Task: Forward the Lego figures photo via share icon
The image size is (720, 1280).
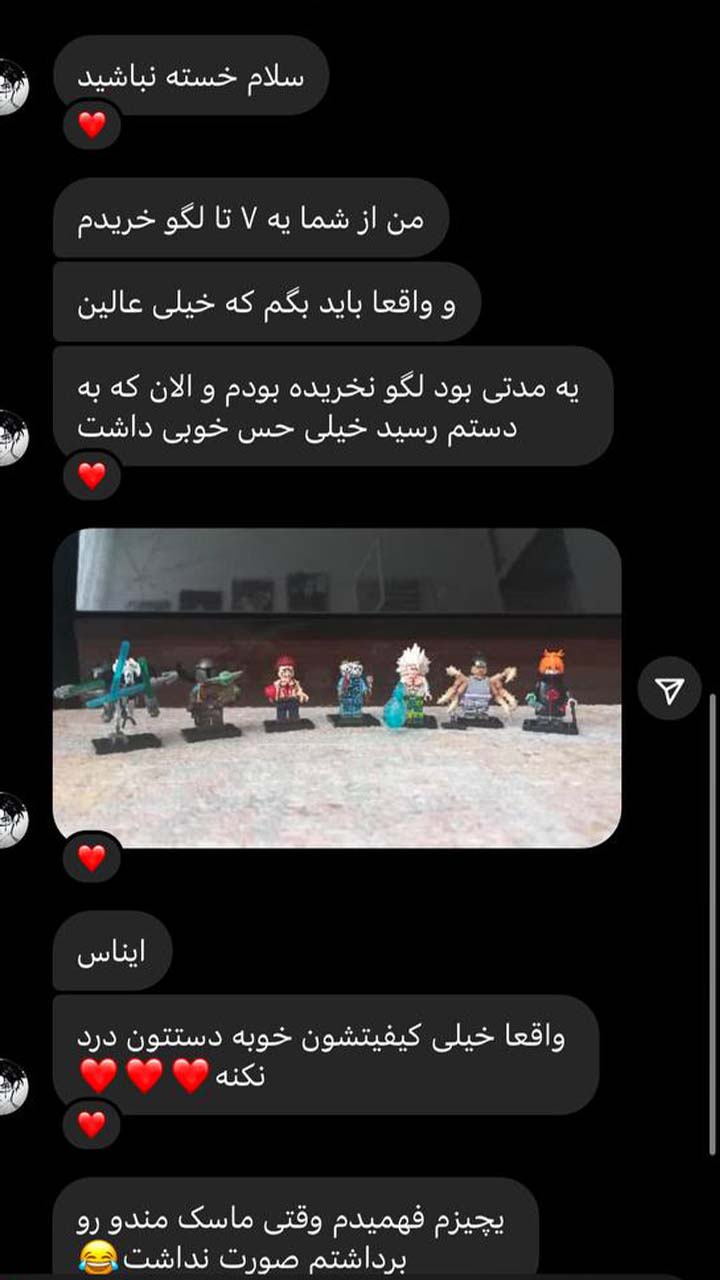Action: pyautogui.click(x=670, y=689)
